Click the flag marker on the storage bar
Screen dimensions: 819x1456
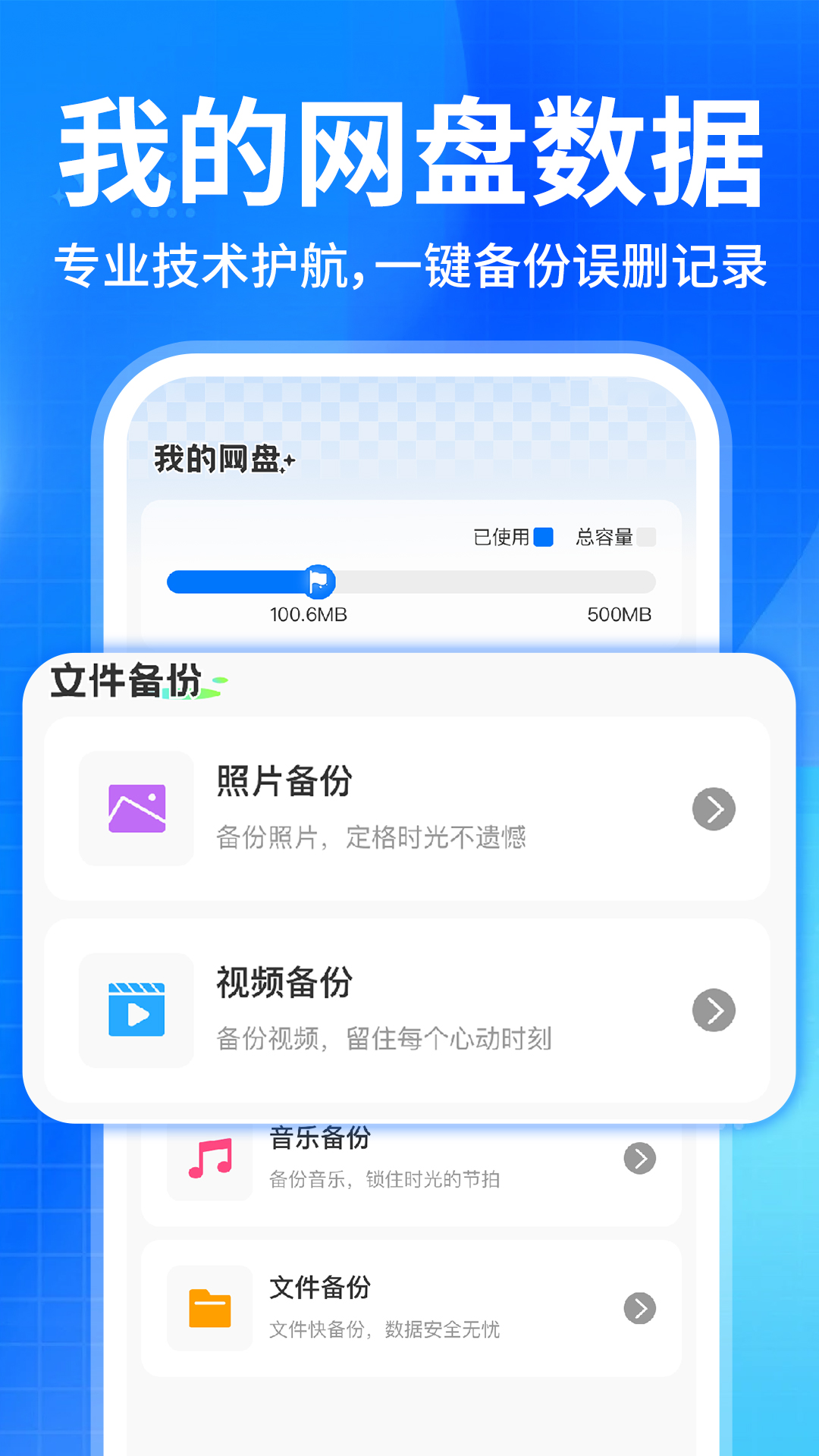point(322,580)
